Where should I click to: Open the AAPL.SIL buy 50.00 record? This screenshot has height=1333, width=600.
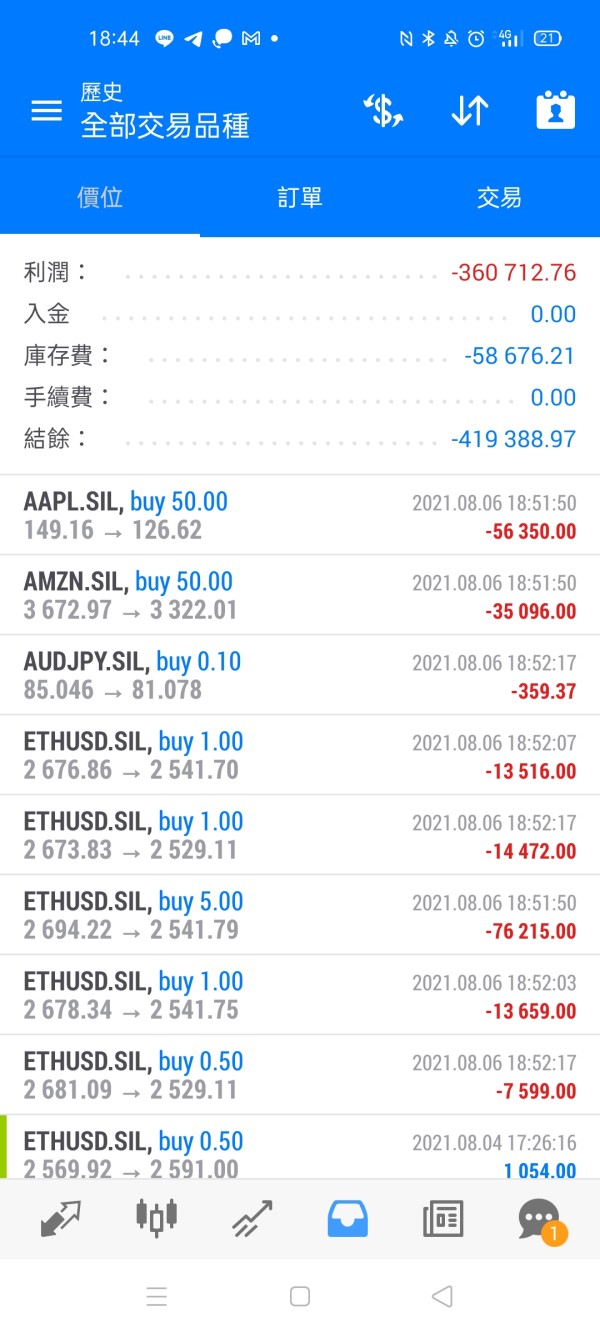click(x=300, y=515)
